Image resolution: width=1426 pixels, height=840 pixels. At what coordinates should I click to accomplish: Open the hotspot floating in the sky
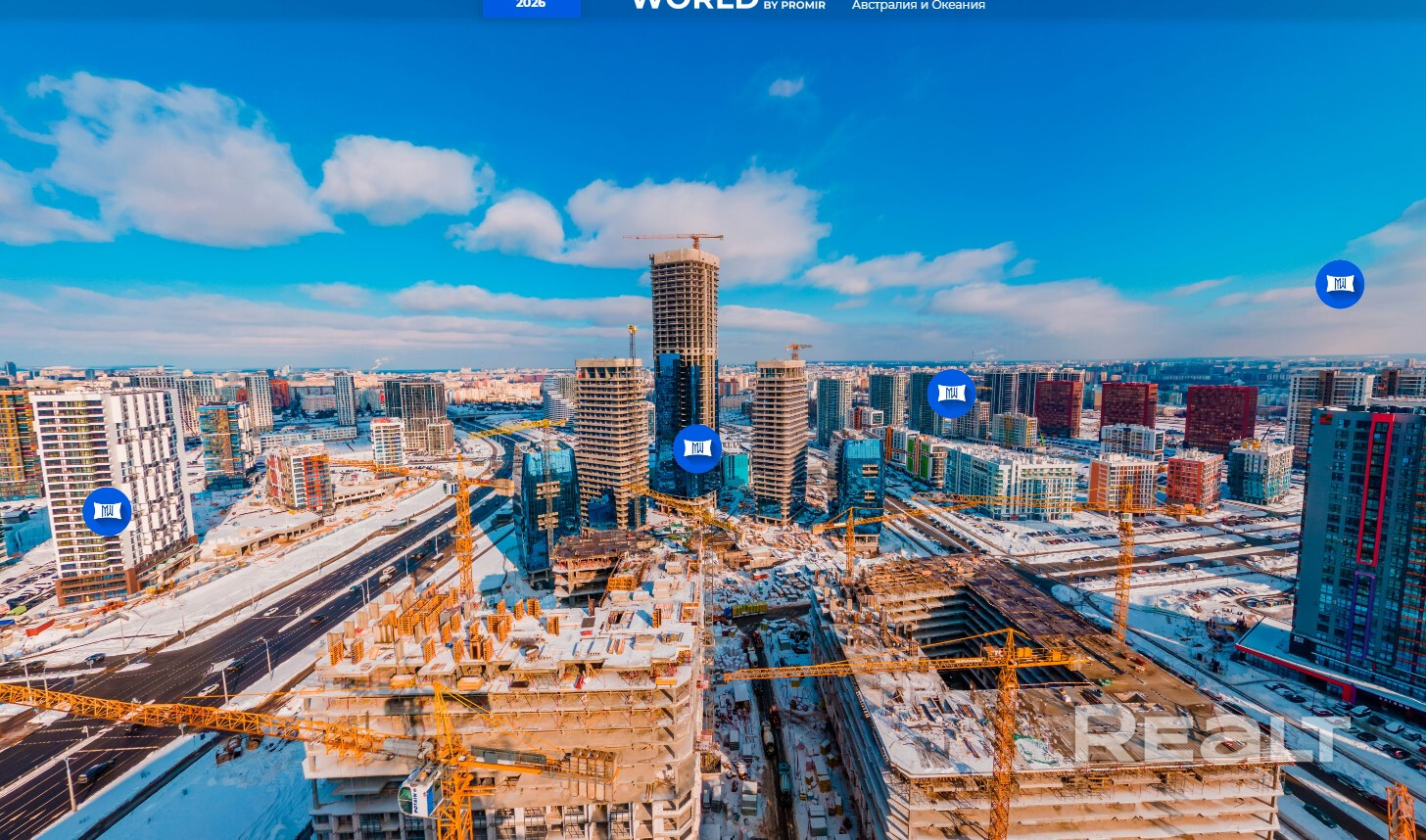pyautogui.click(x=1339, y=284)
